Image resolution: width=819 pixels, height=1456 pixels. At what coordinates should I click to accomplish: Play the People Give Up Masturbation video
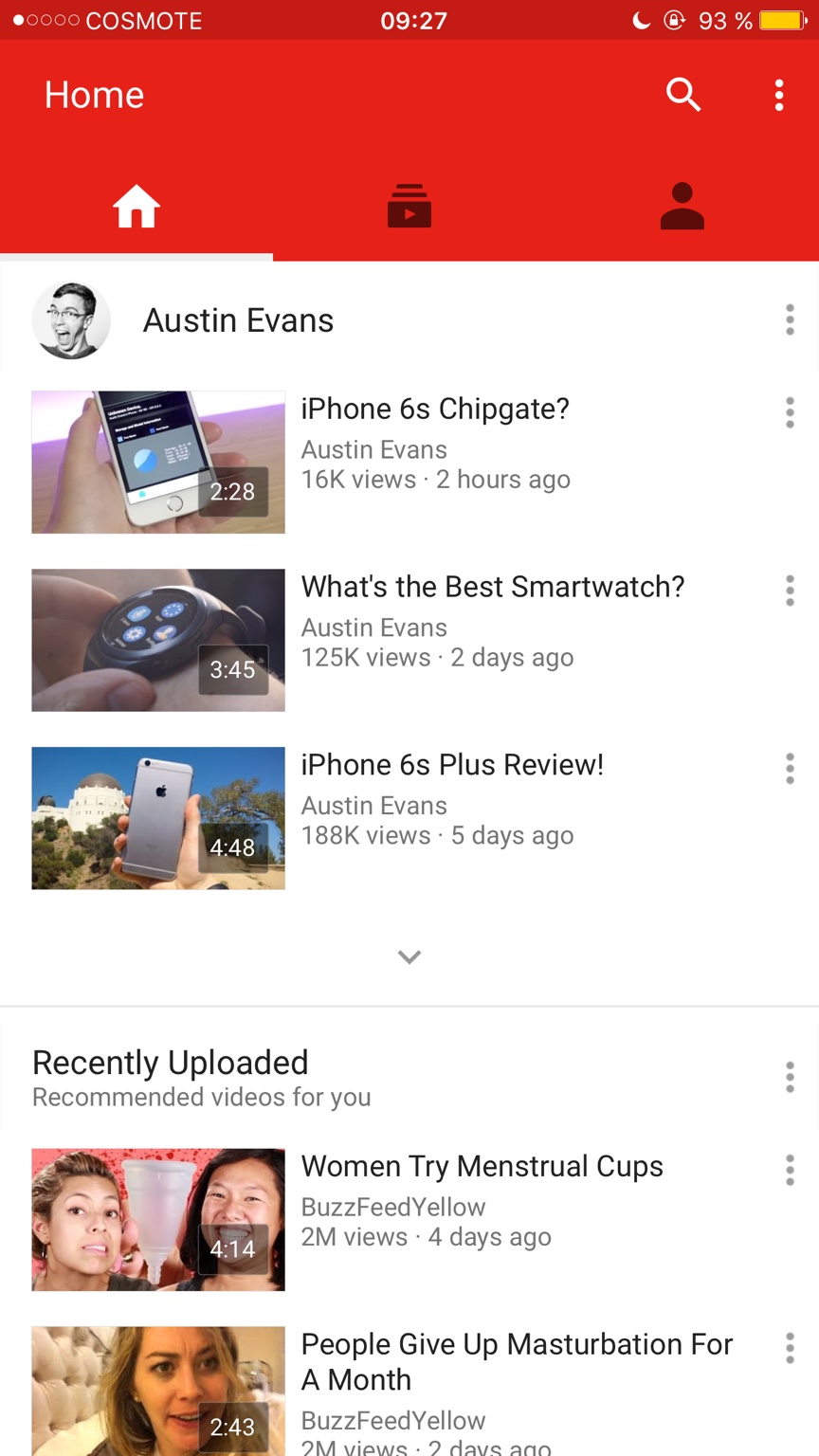point(158,1392)
